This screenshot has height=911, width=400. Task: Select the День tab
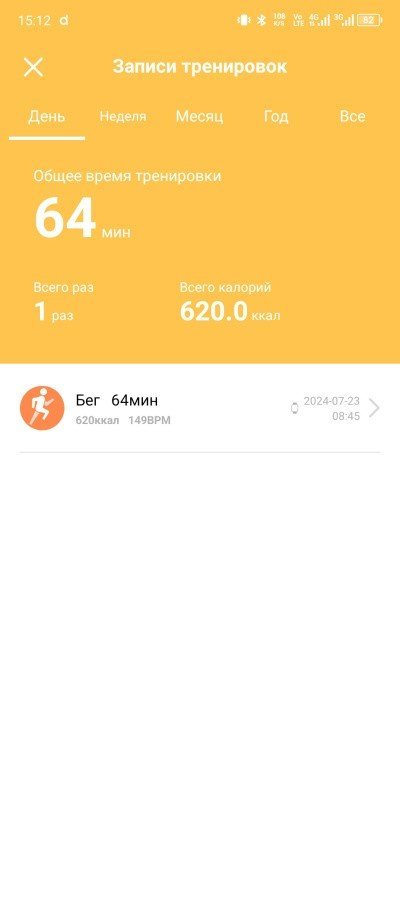[47, 116]
